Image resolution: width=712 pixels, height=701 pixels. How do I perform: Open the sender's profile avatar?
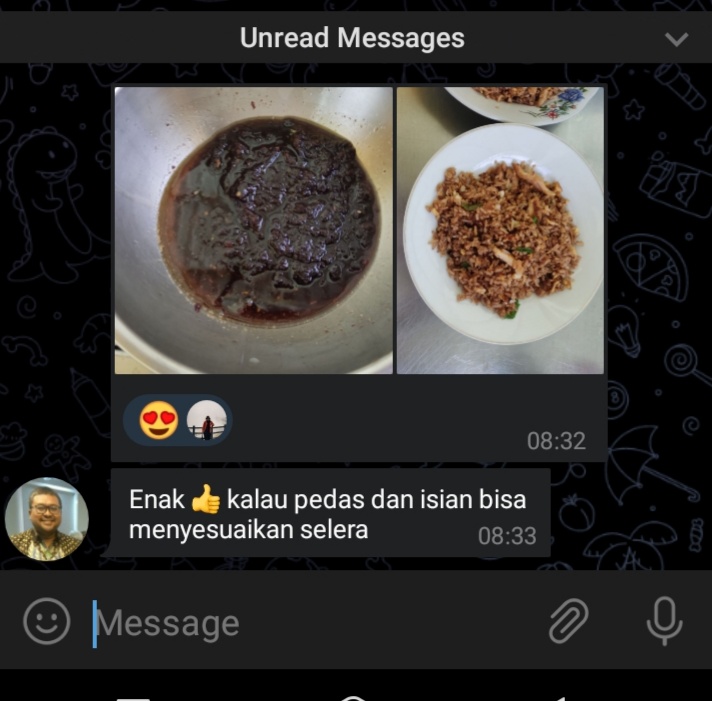pyautogui.click(x=46, y=519)
